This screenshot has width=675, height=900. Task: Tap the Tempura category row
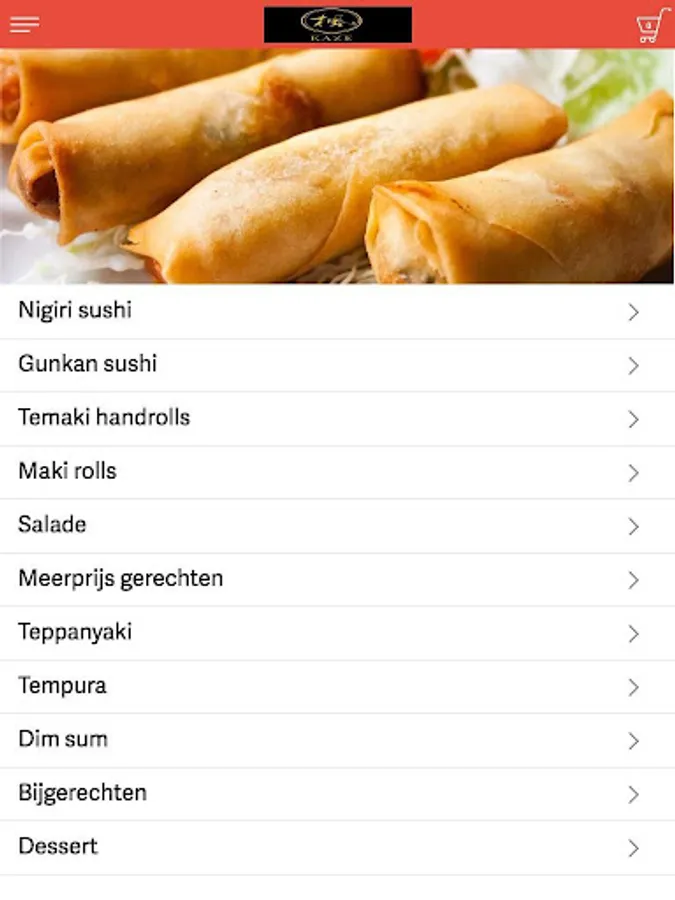pos(337,686)
